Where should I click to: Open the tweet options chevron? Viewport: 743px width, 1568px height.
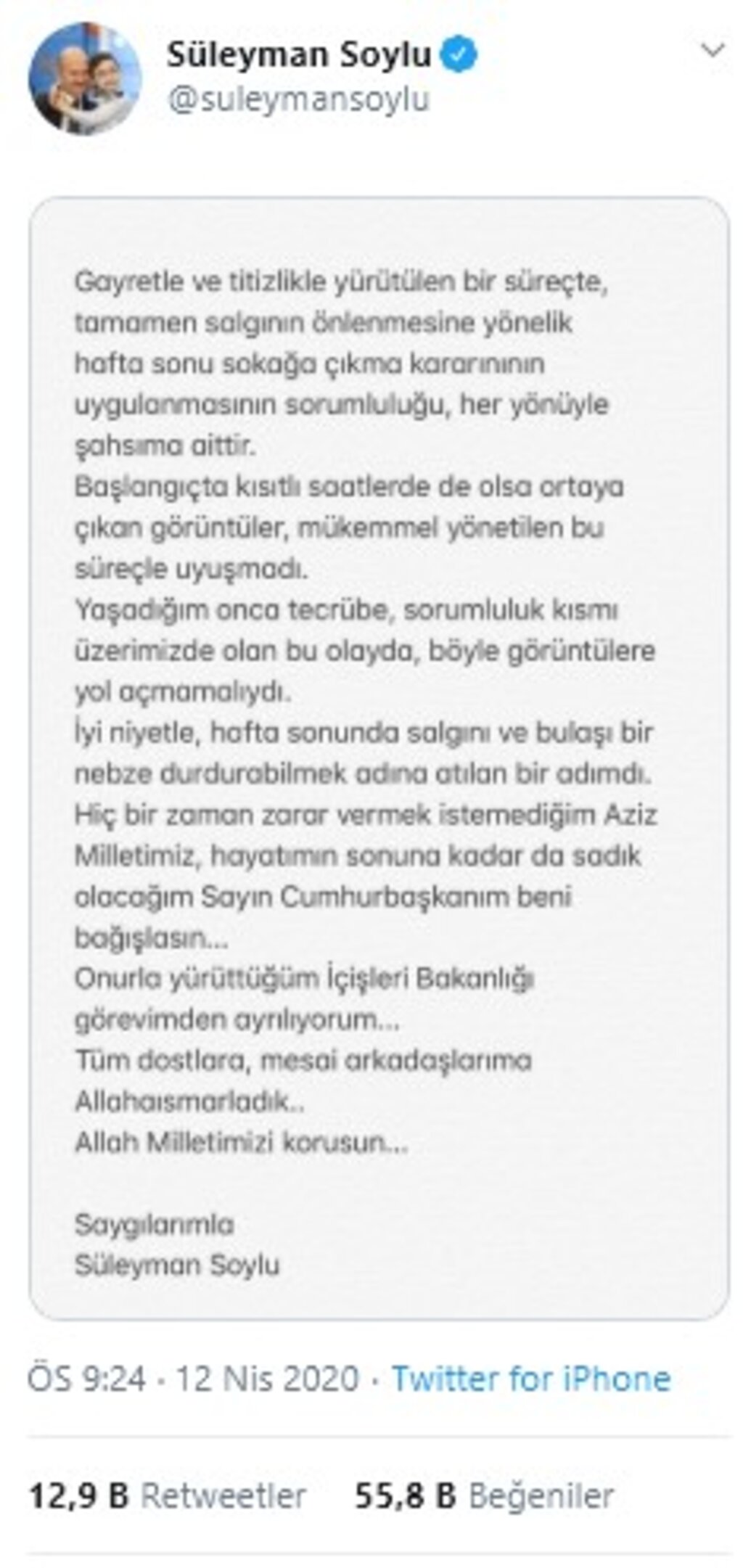point(713,51)
